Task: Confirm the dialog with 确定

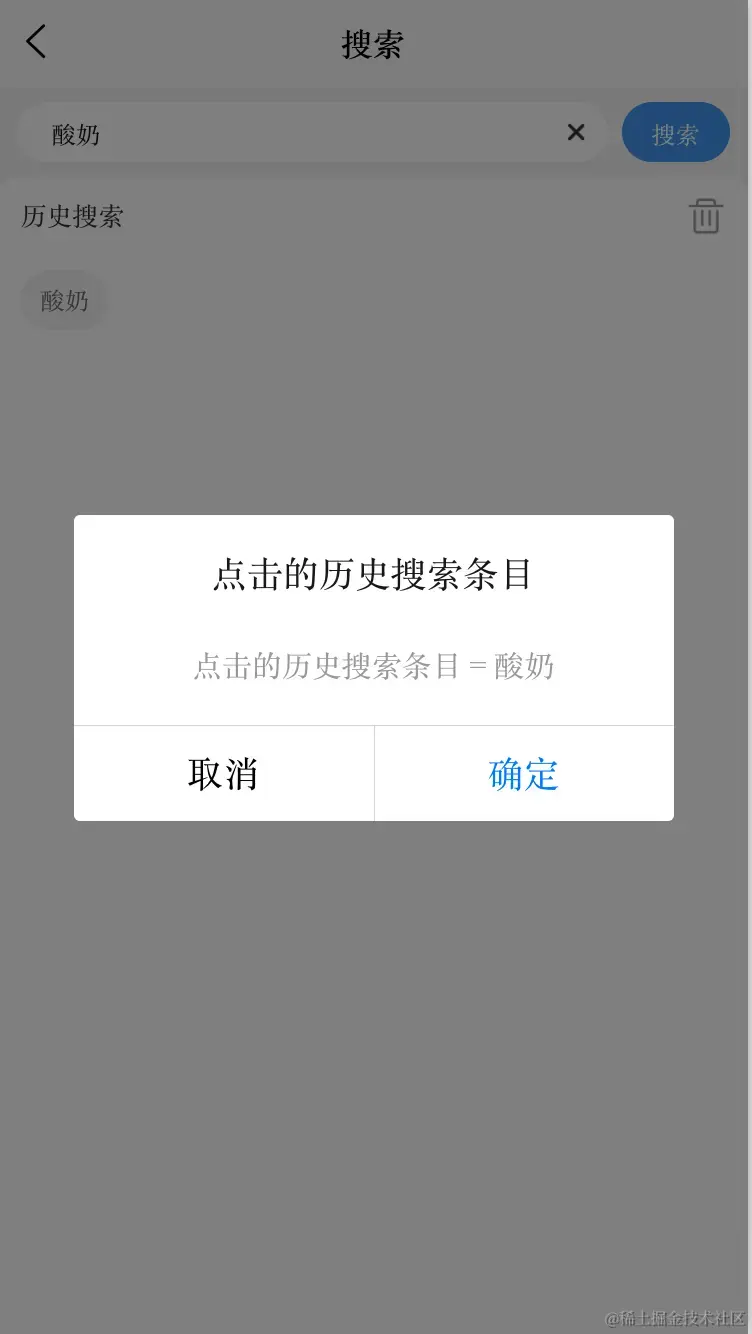Action: point(523,774)
